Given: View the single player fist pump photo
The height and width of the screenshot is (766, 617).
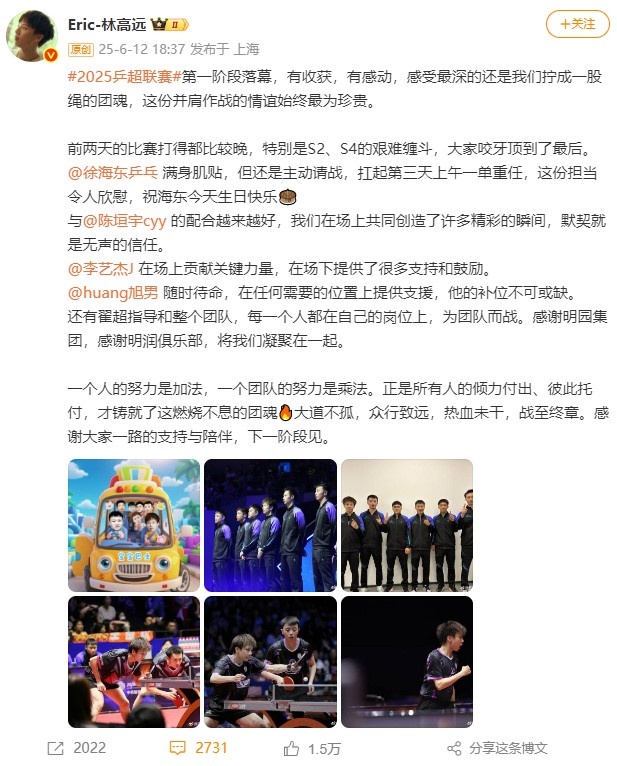Looking at the screenshot, I should coord(407,662).
